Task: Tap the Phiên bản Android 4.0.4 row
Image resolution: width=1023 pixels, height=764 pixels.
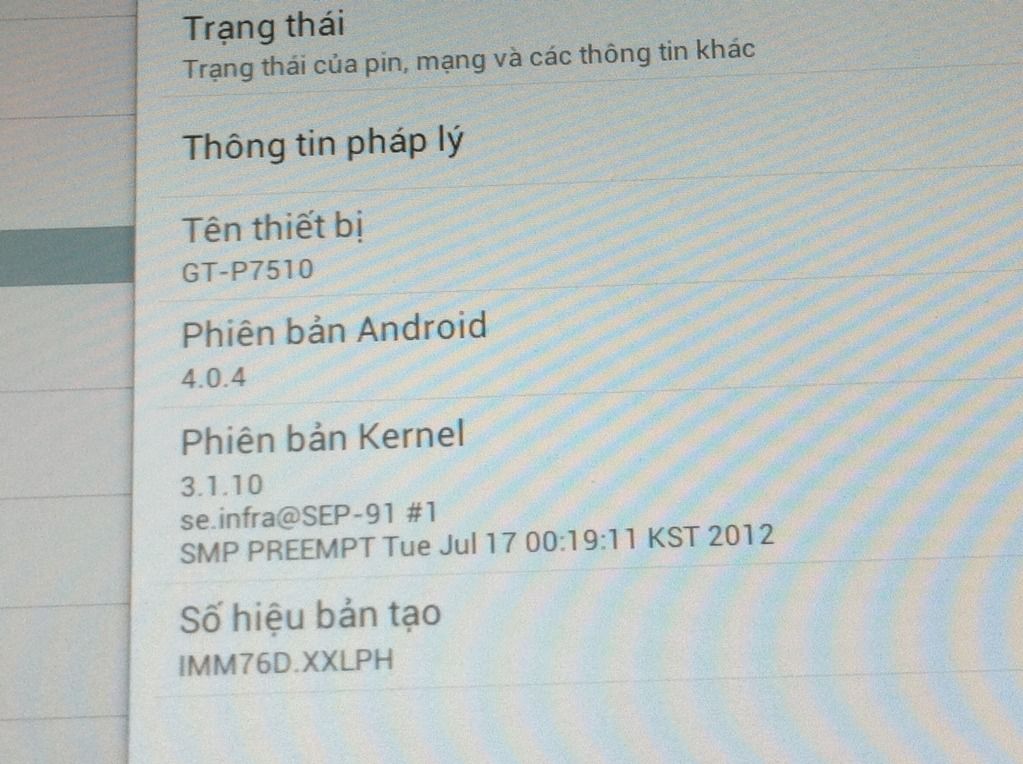Action: 334,350
